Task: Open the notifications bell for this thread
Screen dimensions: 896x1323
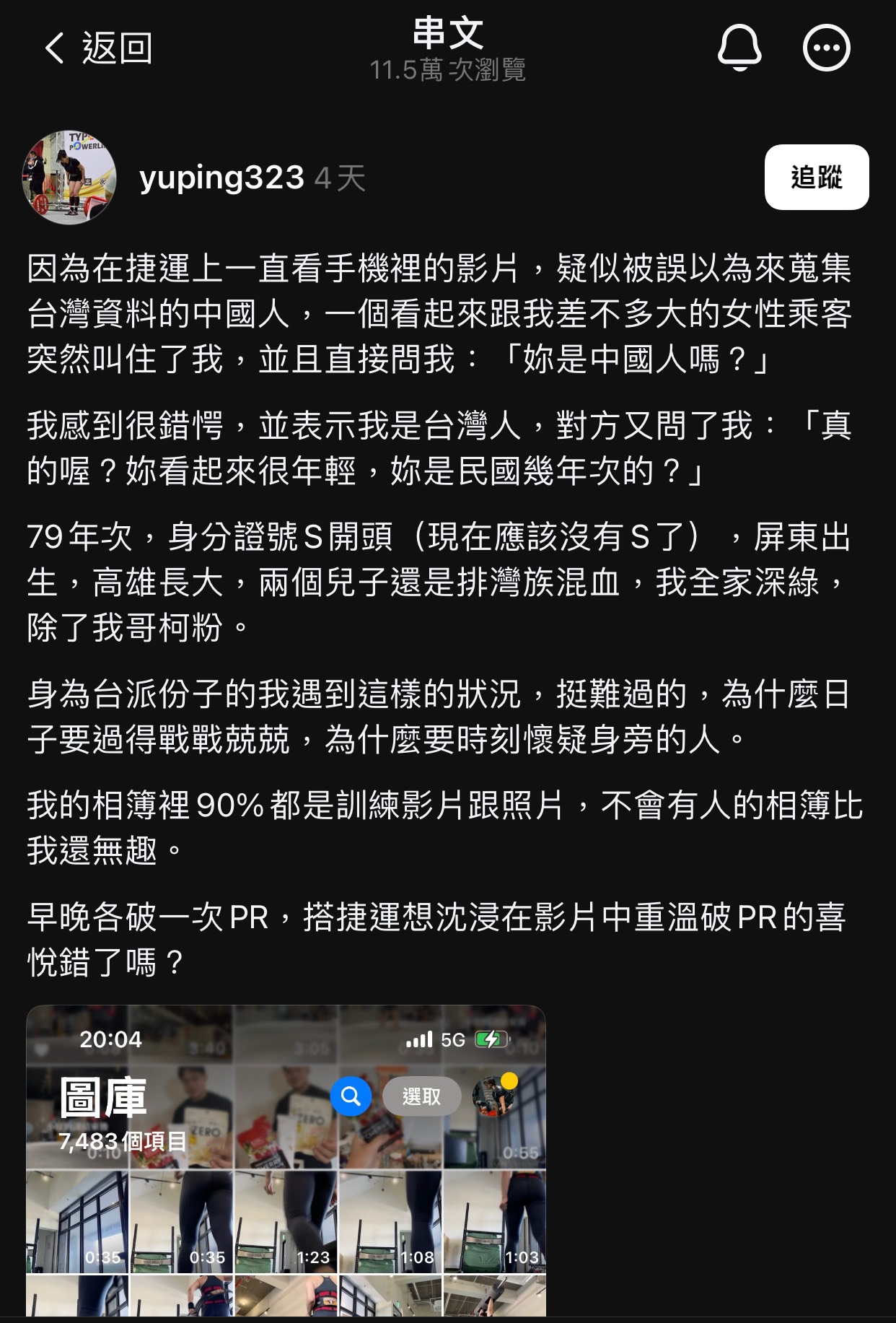Action: (739, 48)
